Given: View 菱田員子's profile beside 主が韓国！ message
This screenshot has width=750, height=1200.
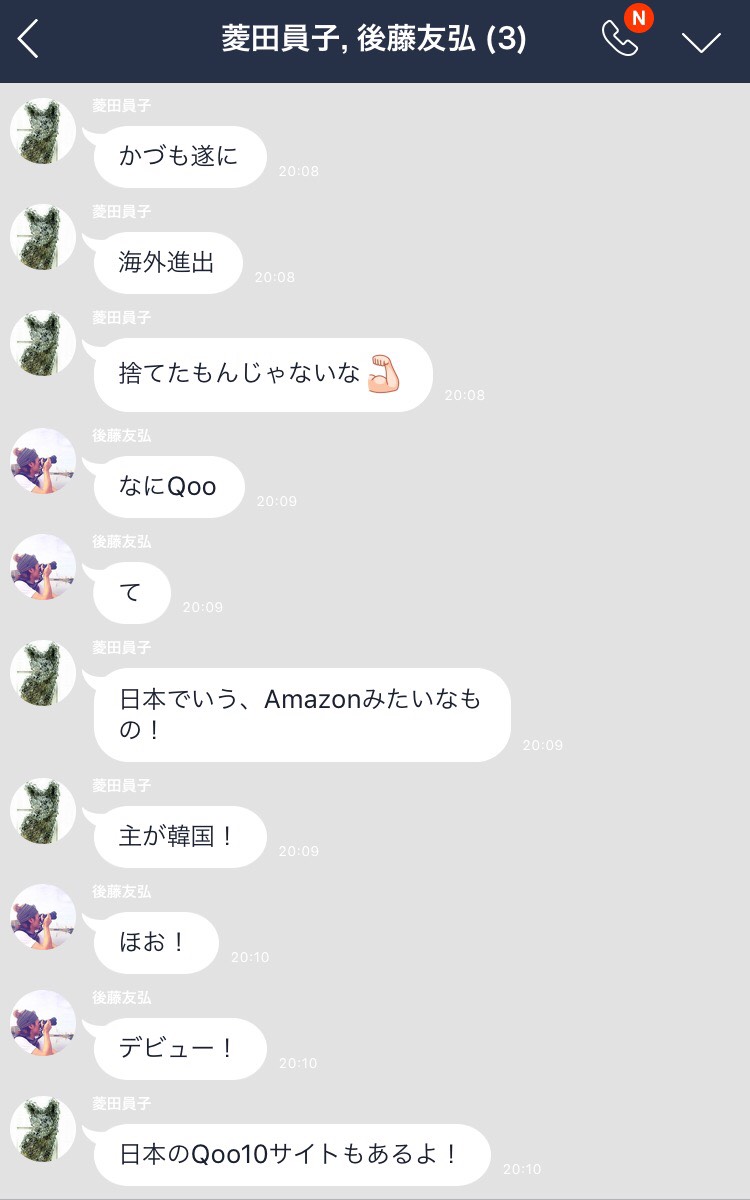Looking at the screenshot, I should click(43, 811).
